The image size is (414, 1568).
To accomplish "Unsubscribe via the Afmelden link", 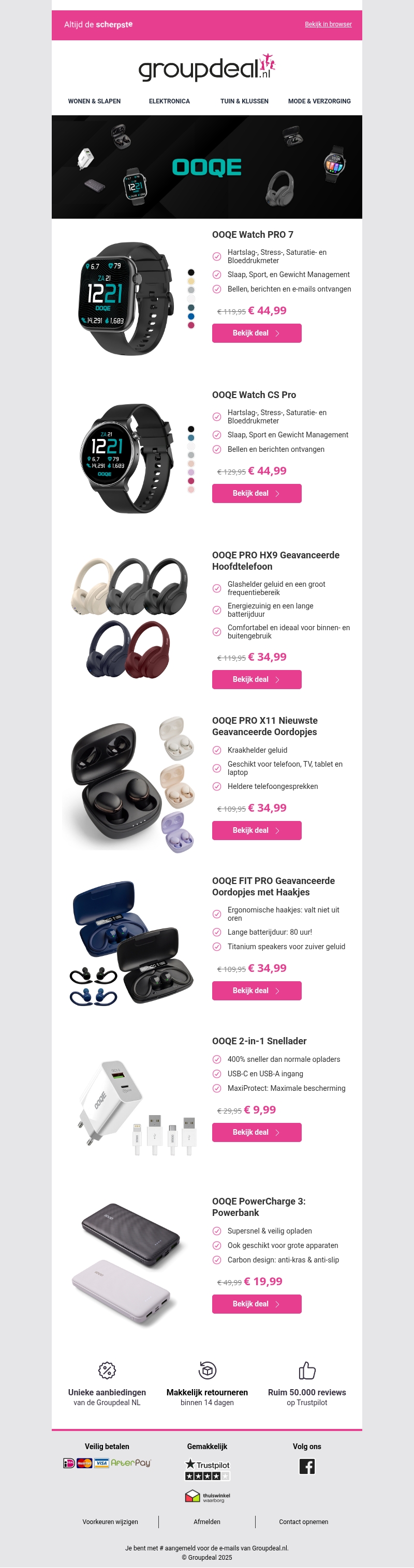I will 206,1522.
